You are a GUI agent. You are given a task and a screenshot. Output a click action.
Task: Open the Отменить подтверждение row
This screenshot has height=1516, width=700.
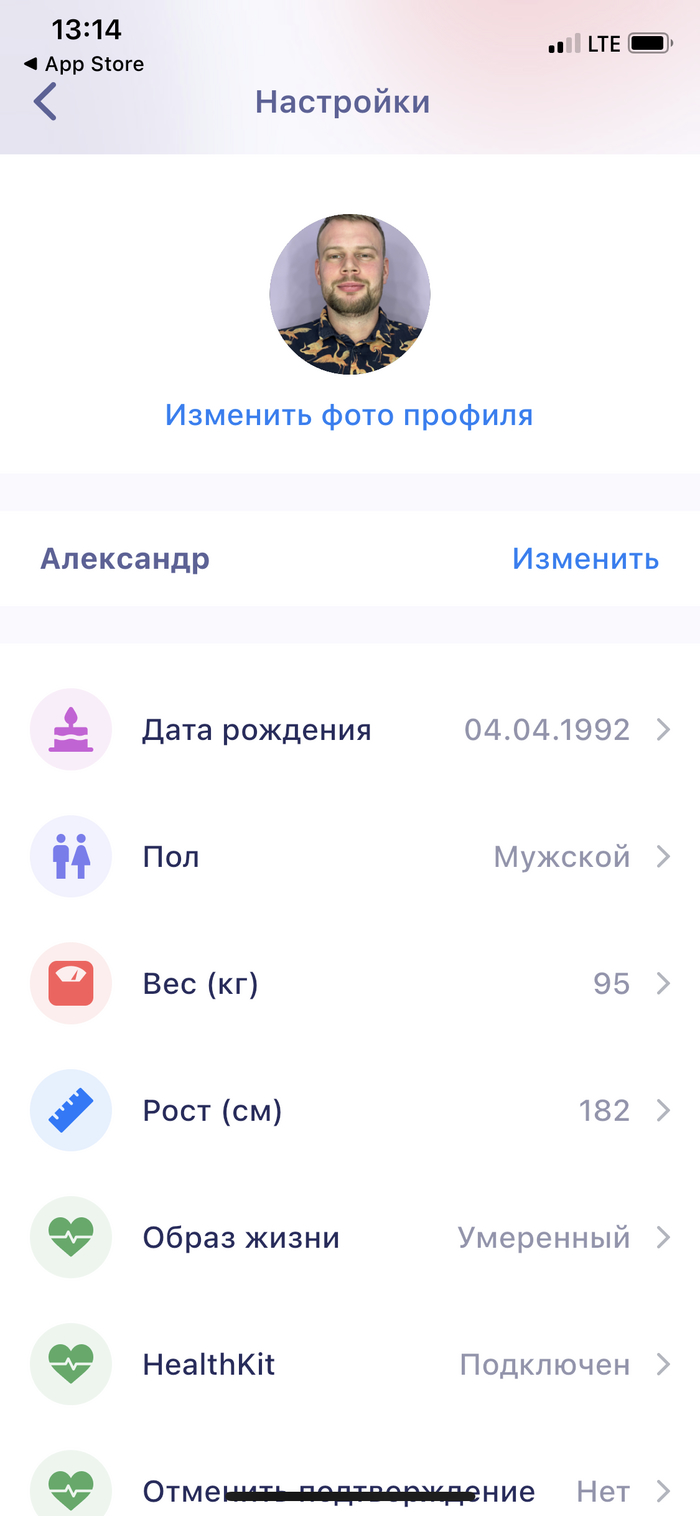350,1490
